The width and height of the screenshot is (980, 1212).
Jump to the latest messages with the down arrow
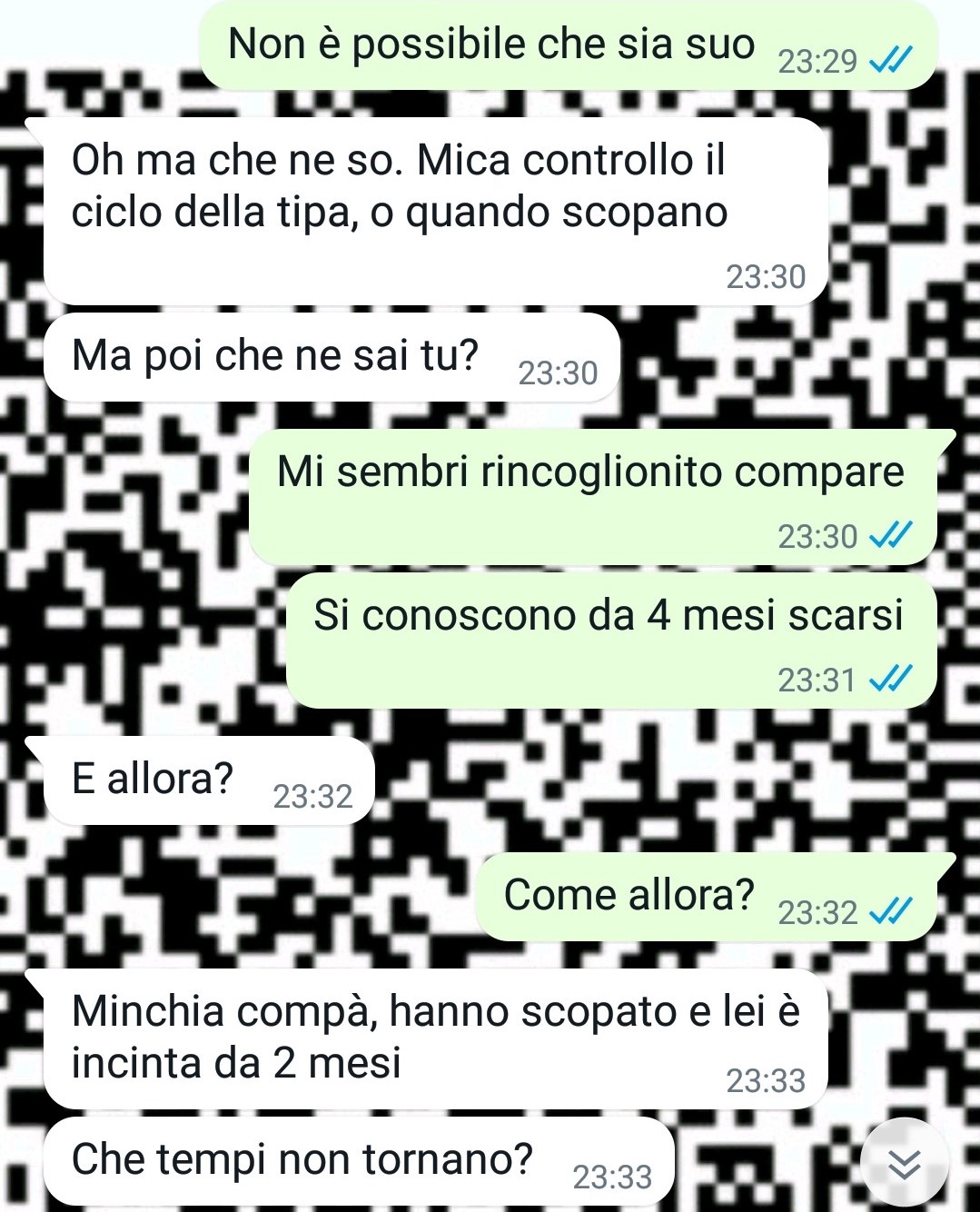[904, 1163]
